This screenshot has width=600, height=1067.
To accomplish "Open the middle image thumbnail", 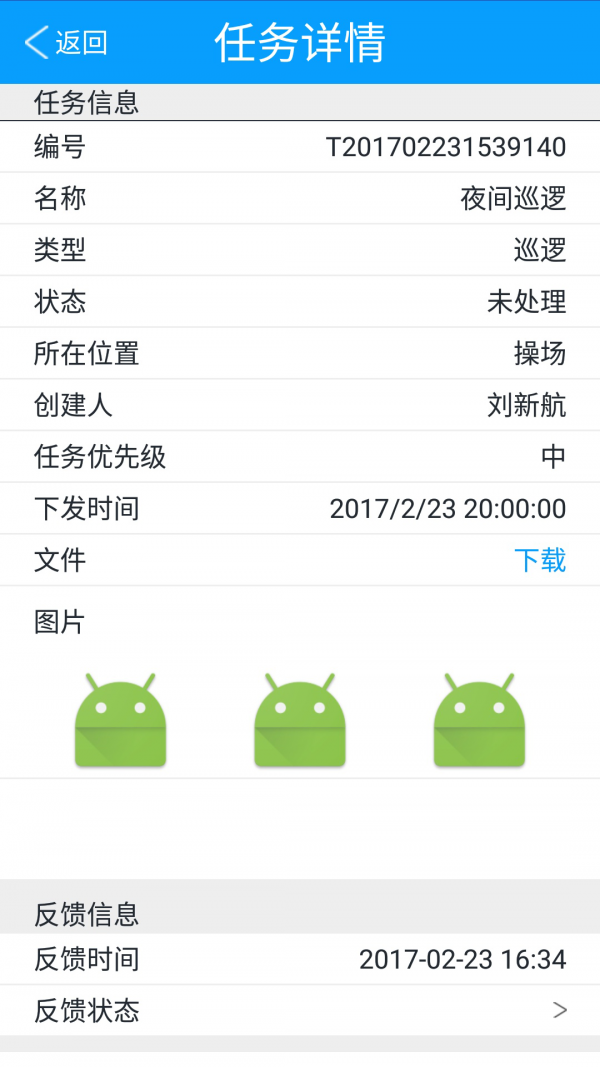I will (x=300, y=720).
